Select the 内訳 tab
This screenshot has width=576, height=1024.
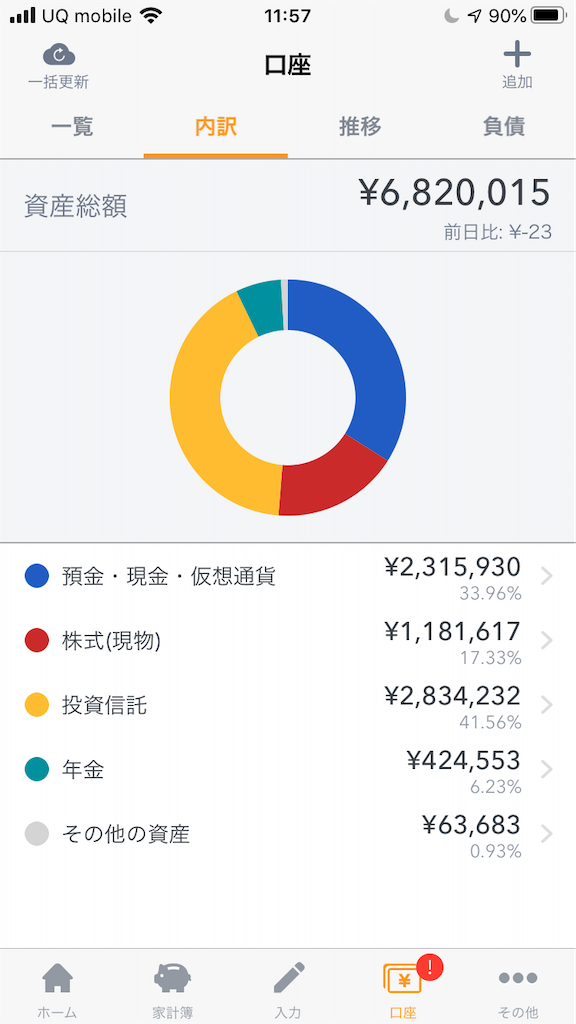click(x=216, y=127)
